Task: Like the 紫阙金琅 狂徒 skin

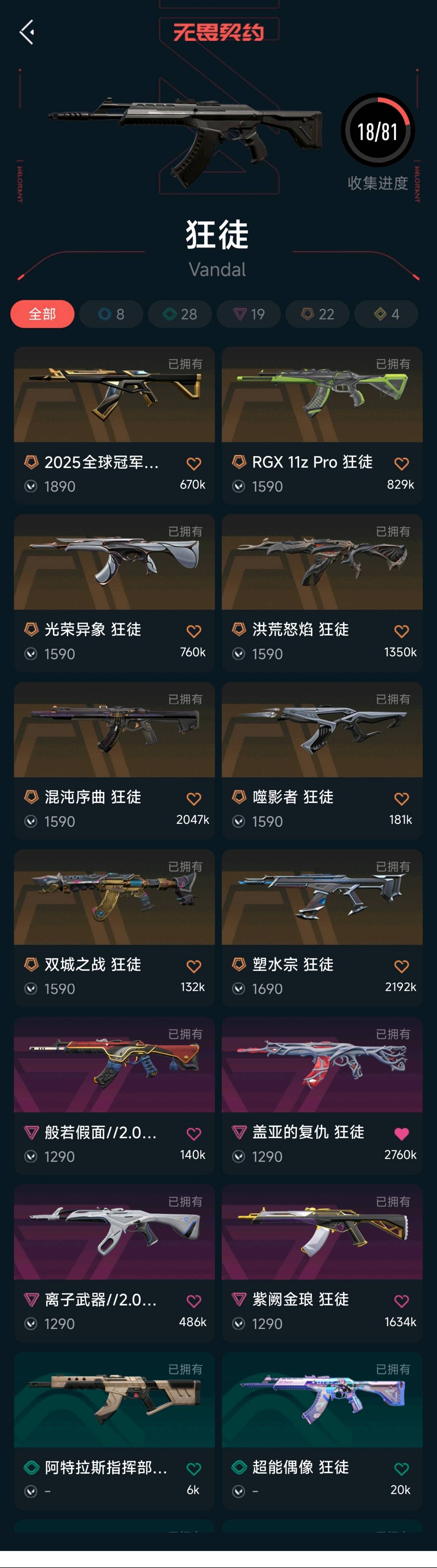Action: point(401,1301)
